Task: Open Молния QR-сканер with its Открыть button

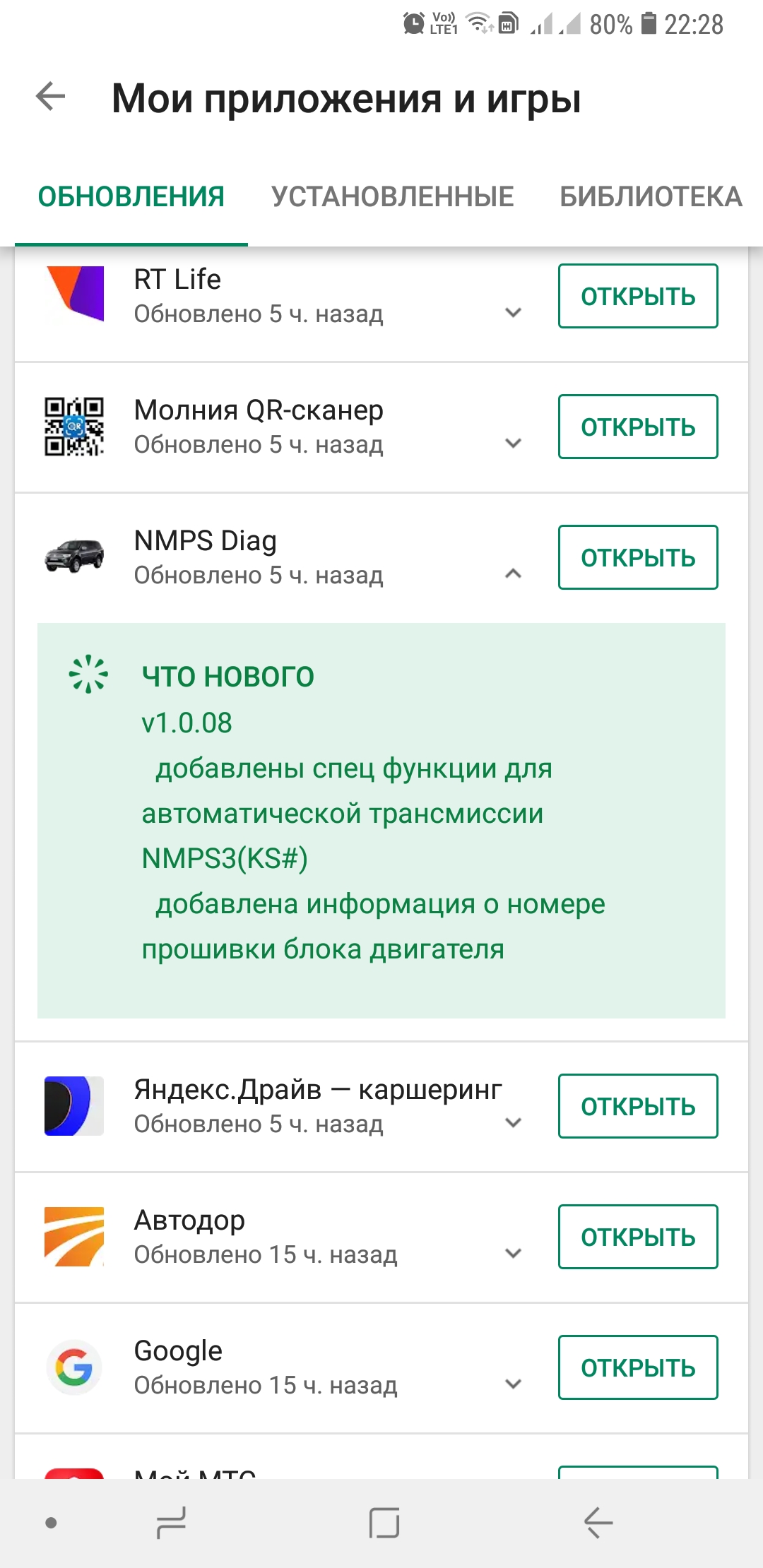Action: (637, 427)
